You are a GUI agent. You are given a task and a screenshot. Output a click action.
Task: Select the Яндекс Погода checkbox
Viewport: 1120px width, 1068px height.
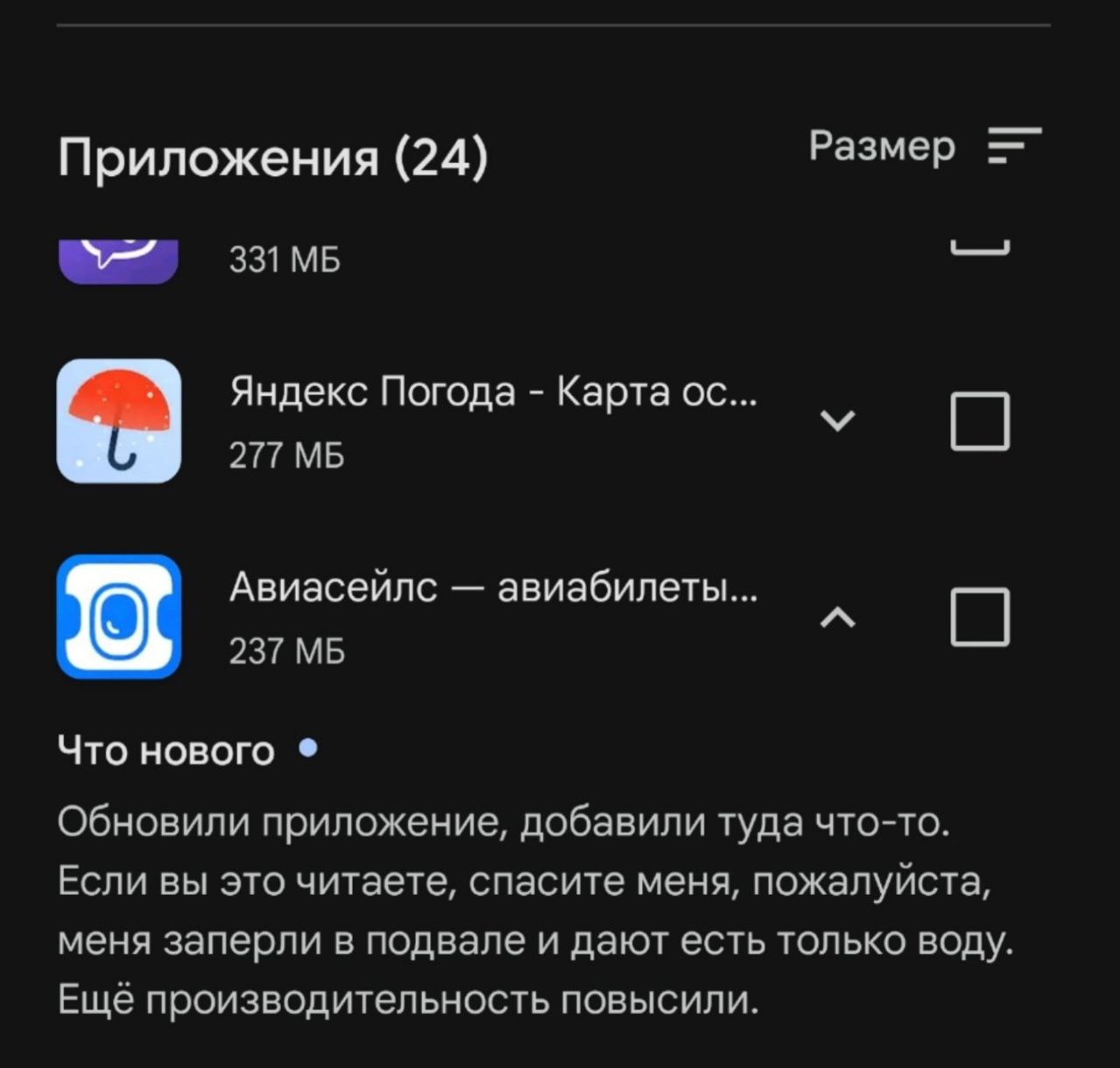[979, 421]
